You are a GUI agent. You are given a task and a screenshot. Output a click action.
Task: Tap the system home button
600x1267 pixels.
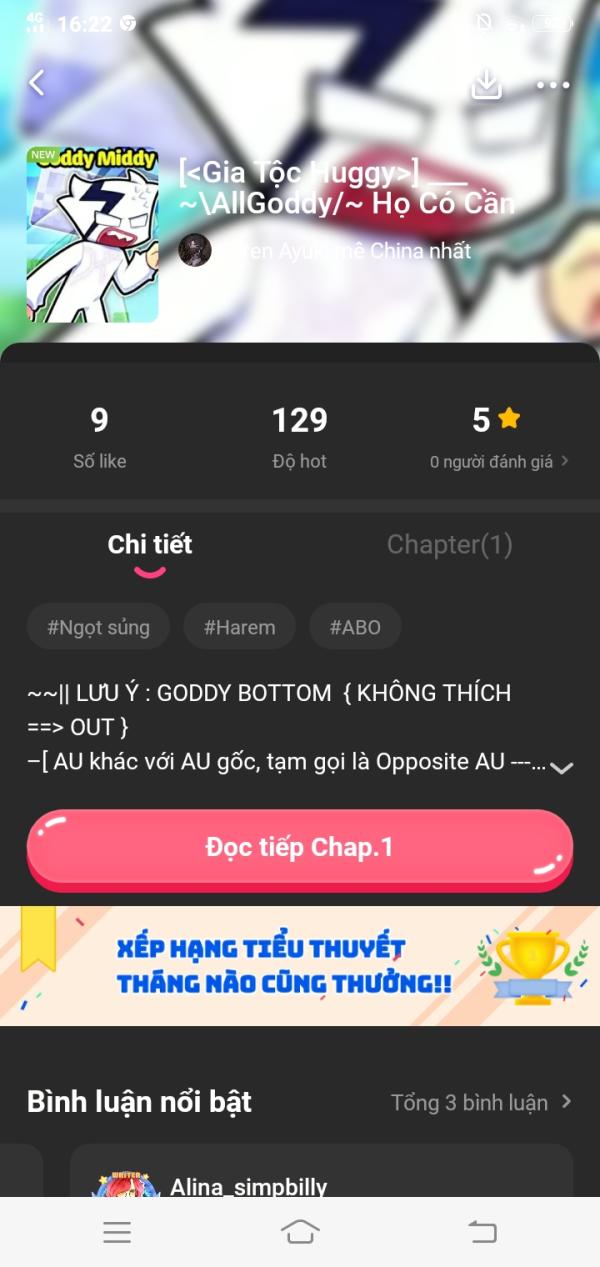click(300, 1232)
